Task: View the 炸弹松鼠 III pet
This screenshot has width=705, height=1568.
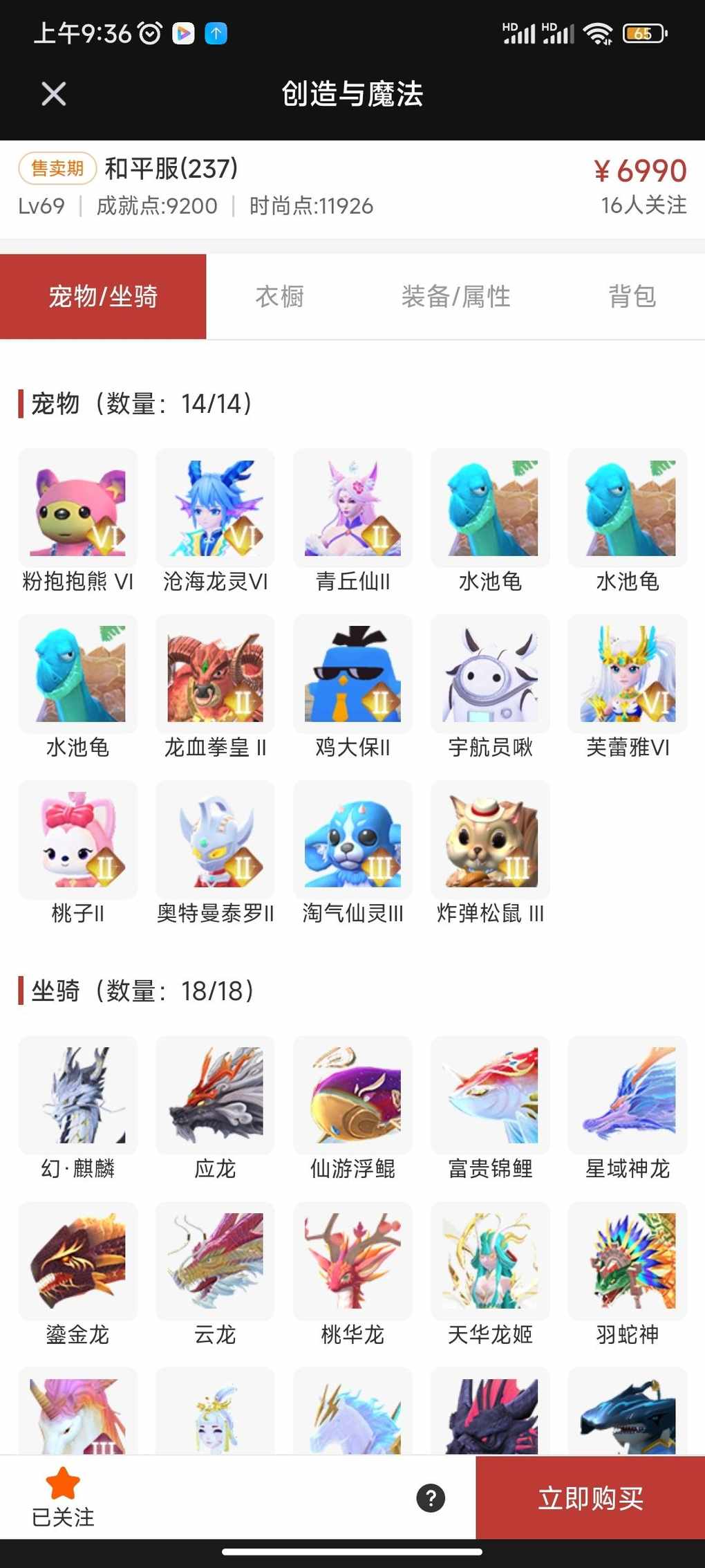Action: [x=490, y=840]
